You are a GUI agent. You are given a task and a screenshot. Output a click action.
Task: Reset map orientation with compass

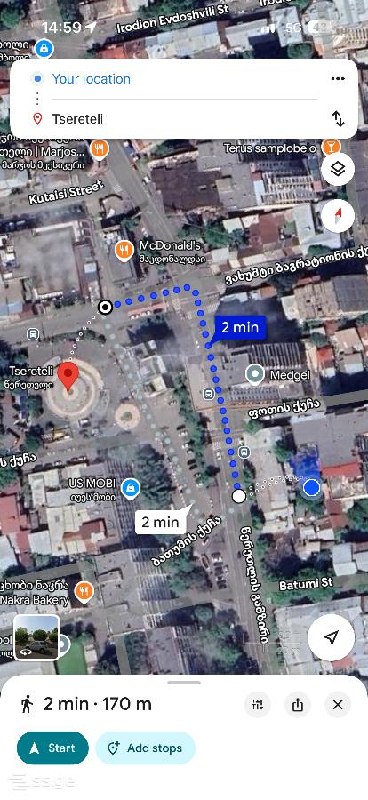[338, 216]
